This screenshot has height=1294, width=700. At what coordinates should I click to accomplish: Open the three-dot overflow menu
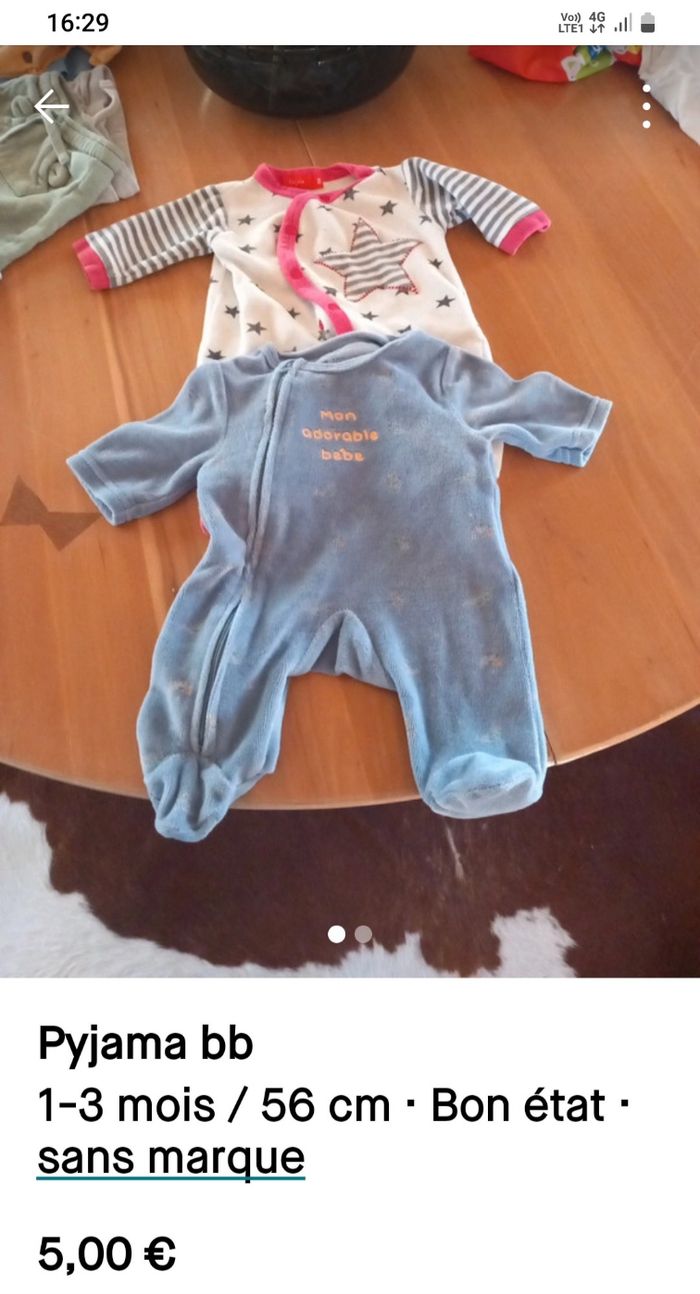pos(647,106)
